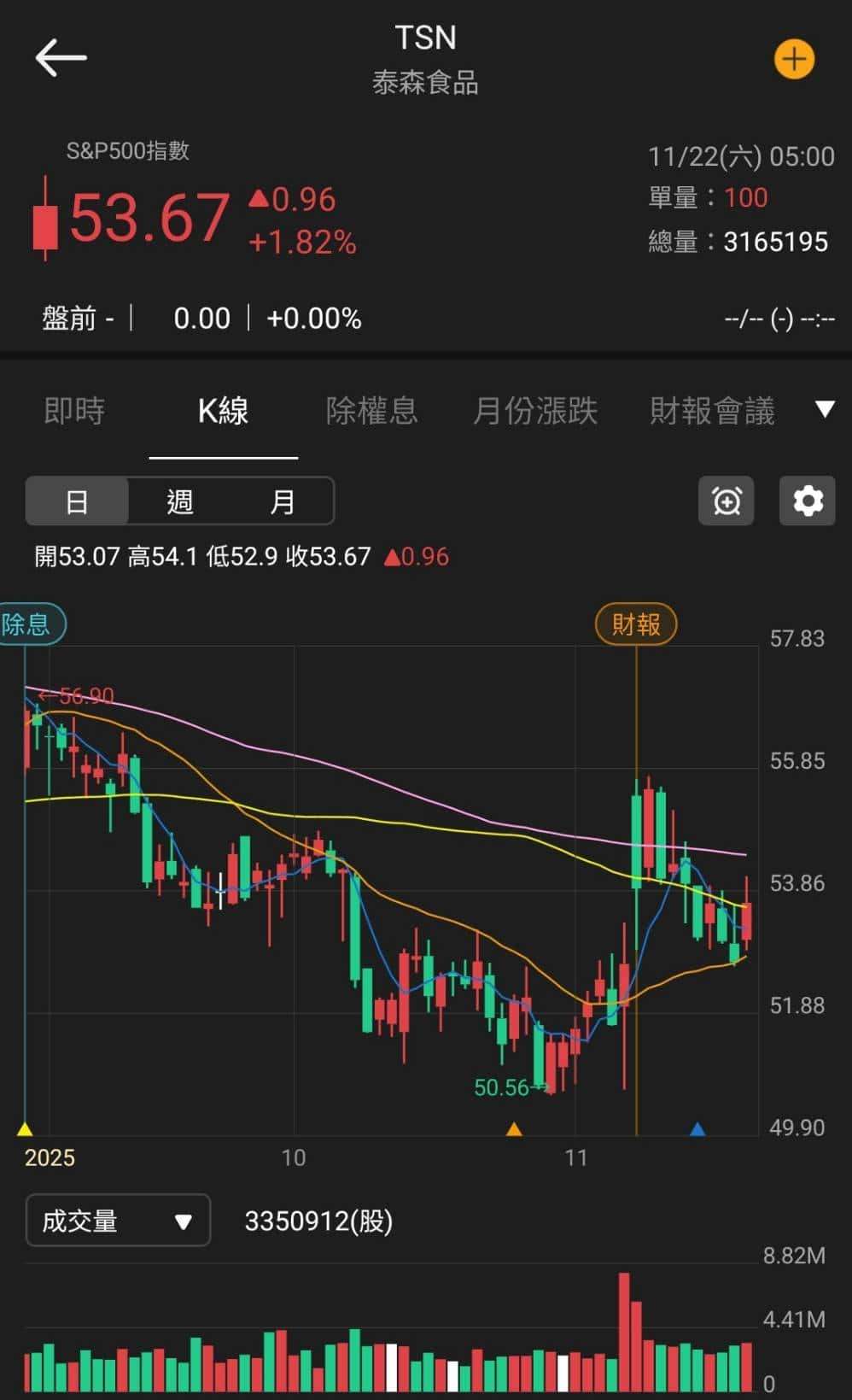
Task: Open the 除權息 tab
Action: [x=371, y=412]
